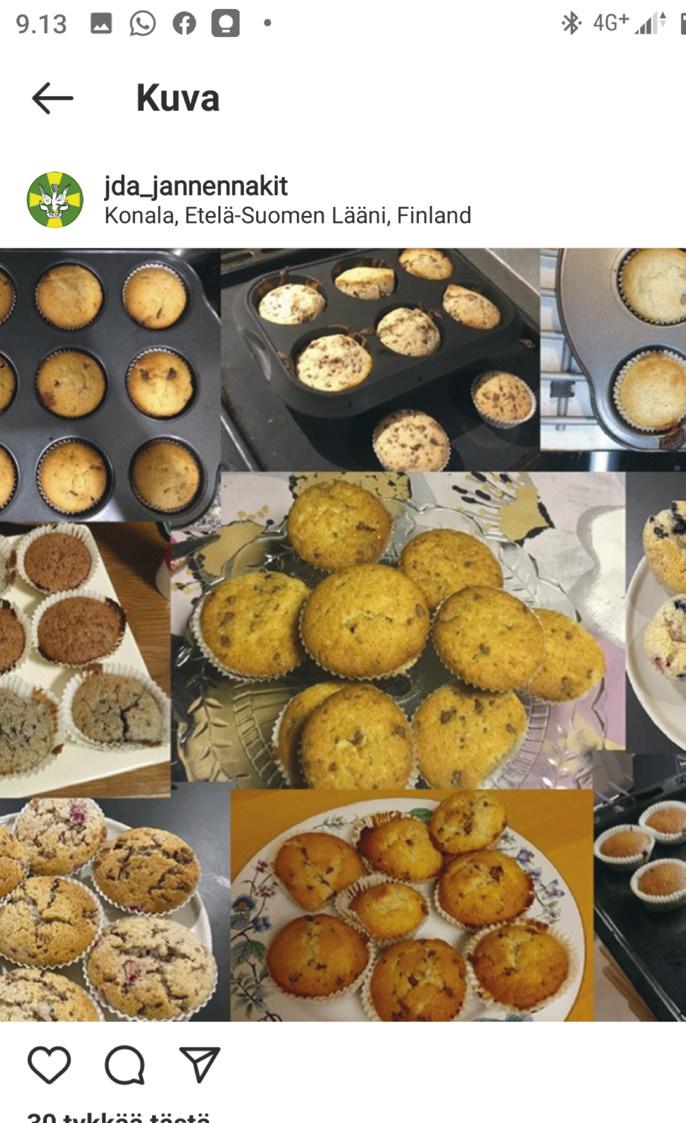Screen dimensions: 686x1123
Task: Like the post with the heart icon
Action: [x=49, y=1065]
